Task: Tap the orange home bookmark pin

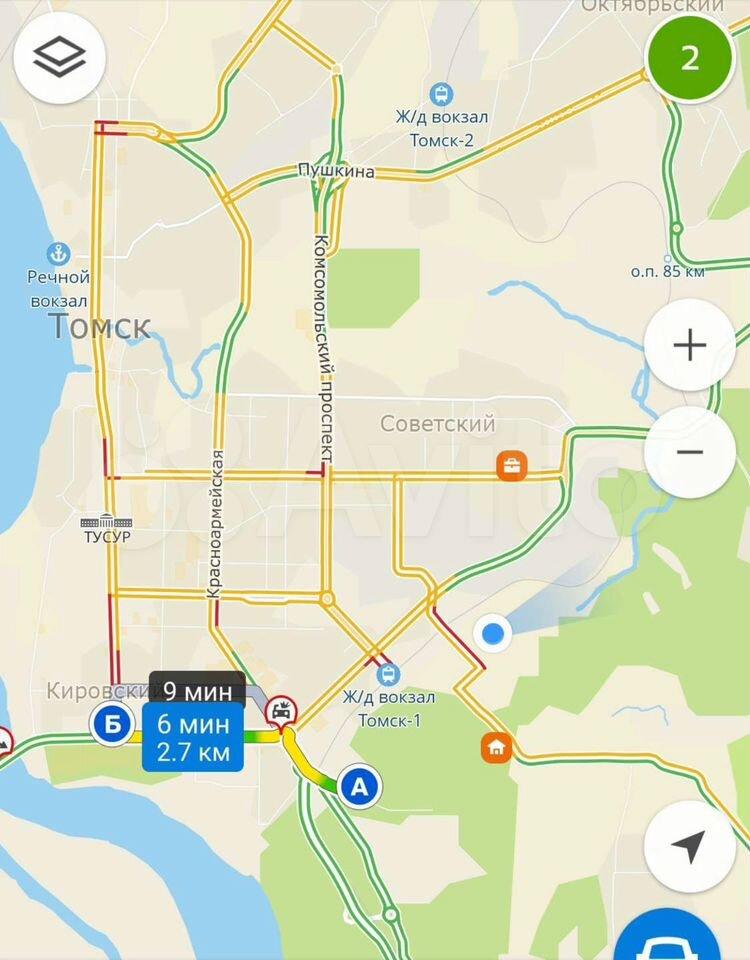Action: (x=496, y=747)
